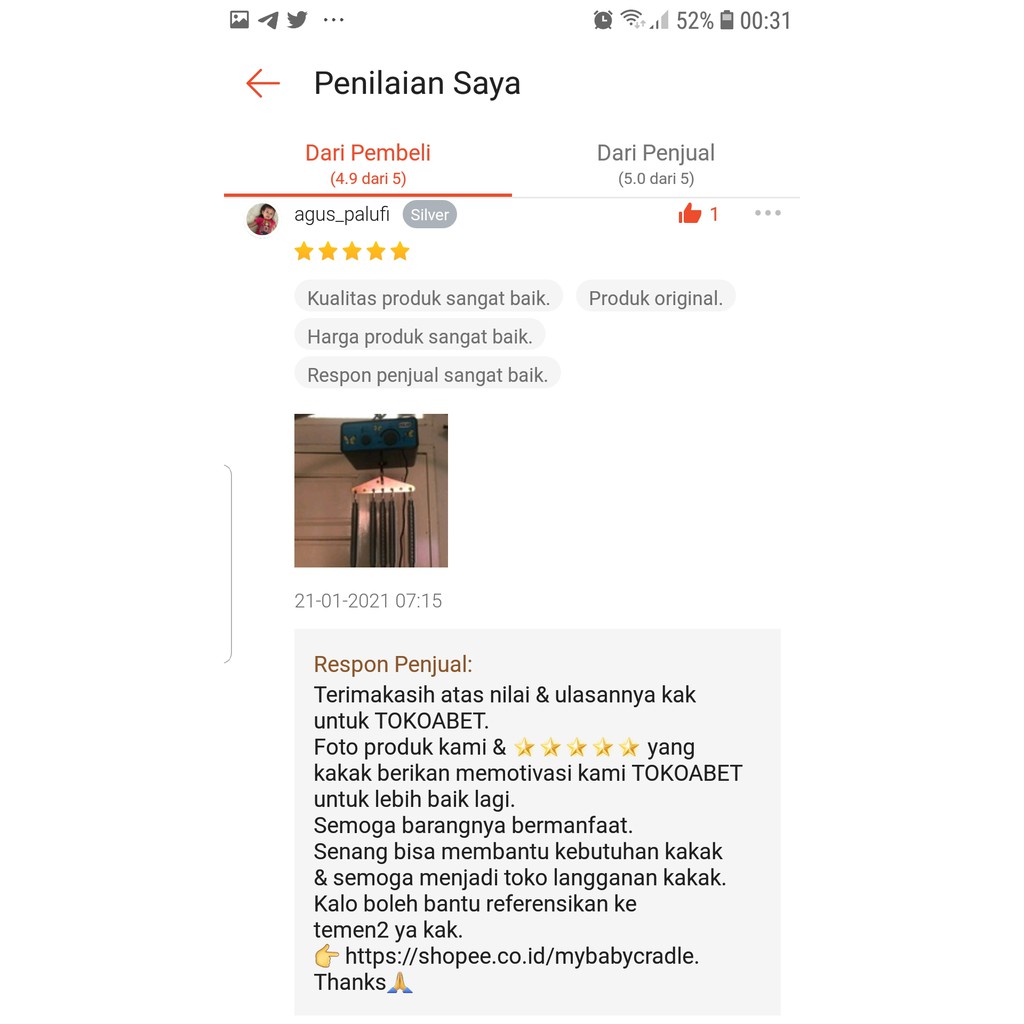Open the review photo from agus_palufi

(x=371, y=491)
